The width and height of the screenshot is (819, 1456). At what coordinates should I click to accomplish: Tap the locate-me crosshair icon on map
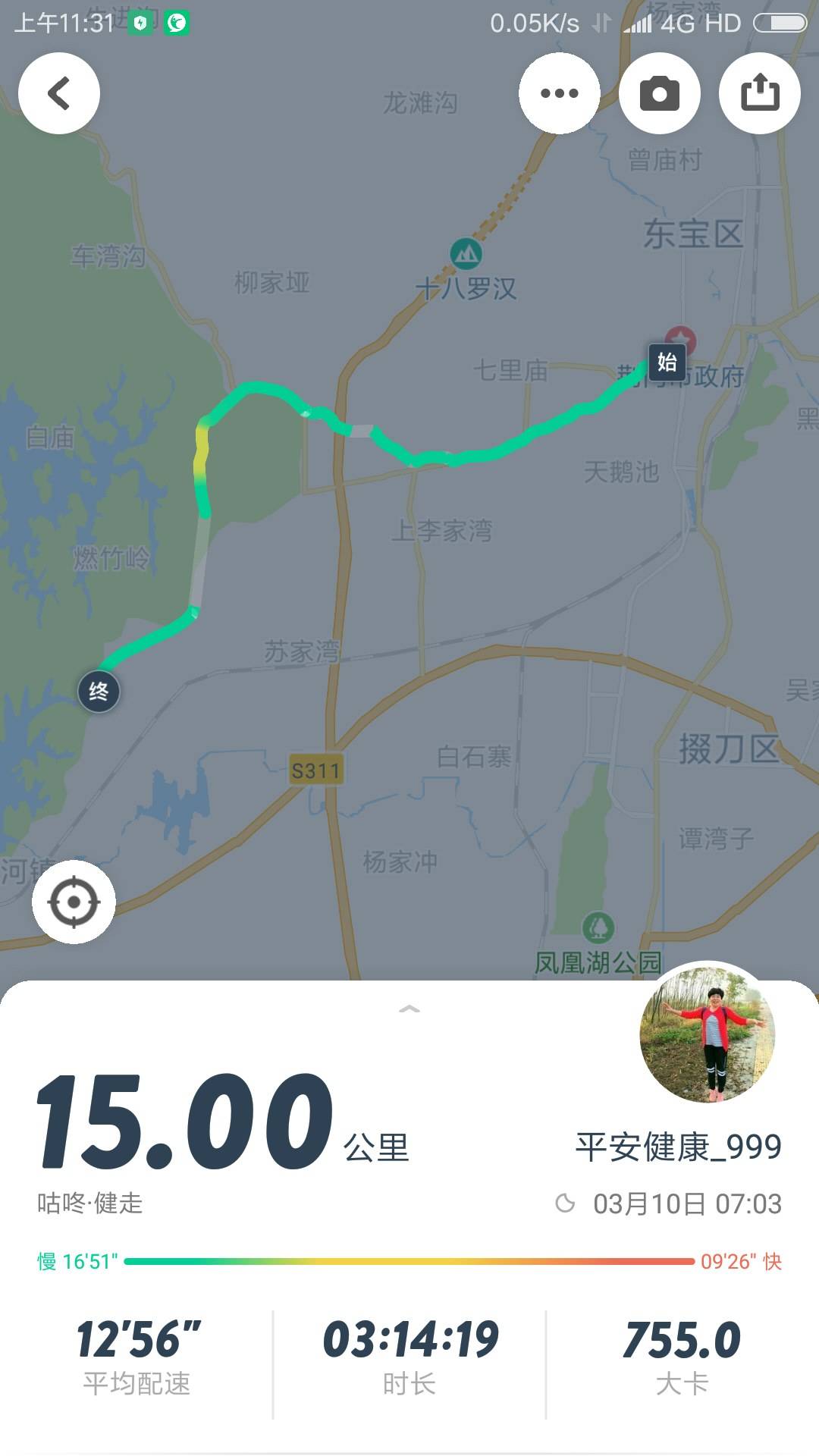click(74, 902)
